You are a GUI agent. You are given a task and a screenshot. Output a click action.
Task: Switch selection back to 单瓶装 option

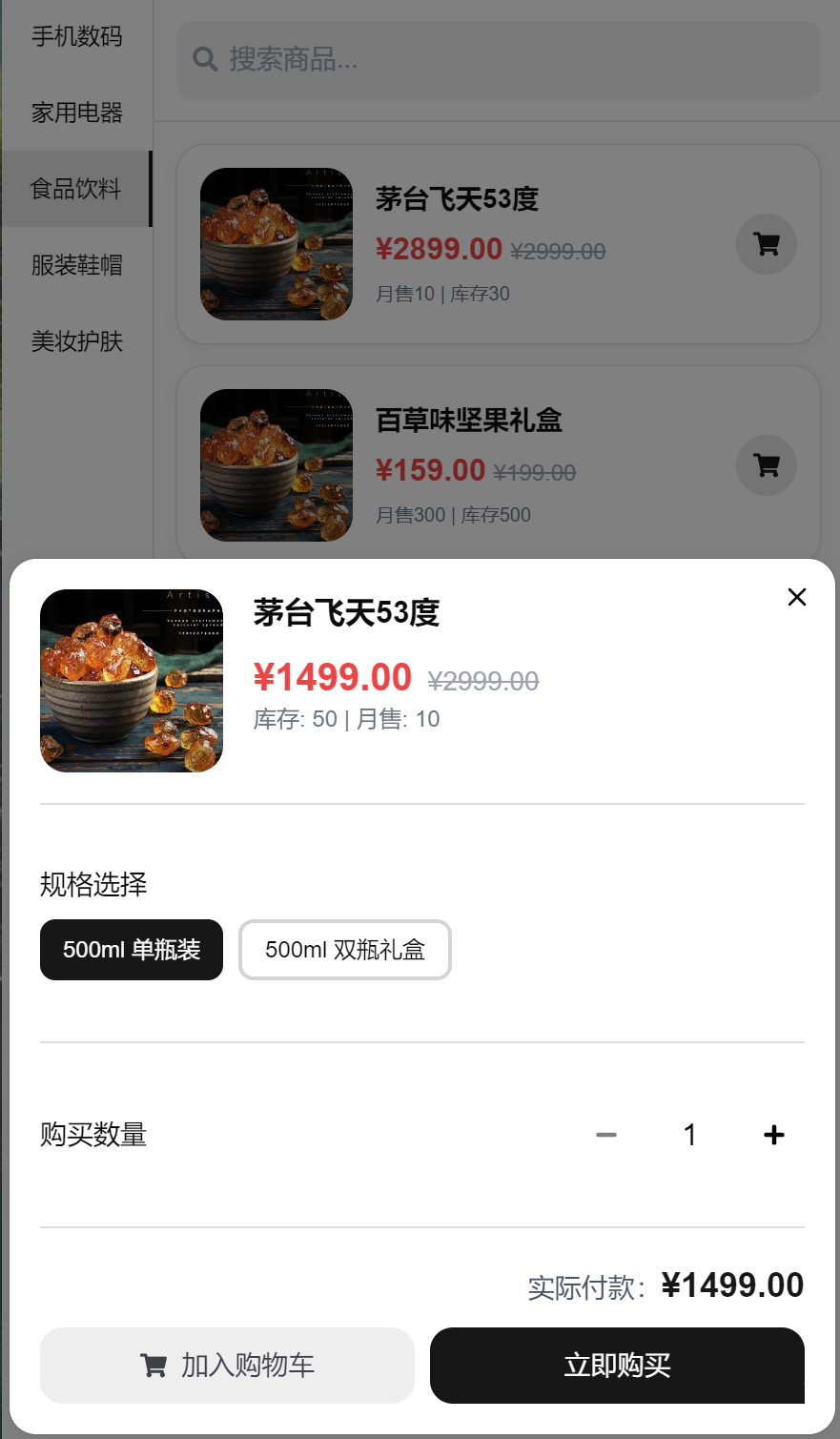[131, 950]
